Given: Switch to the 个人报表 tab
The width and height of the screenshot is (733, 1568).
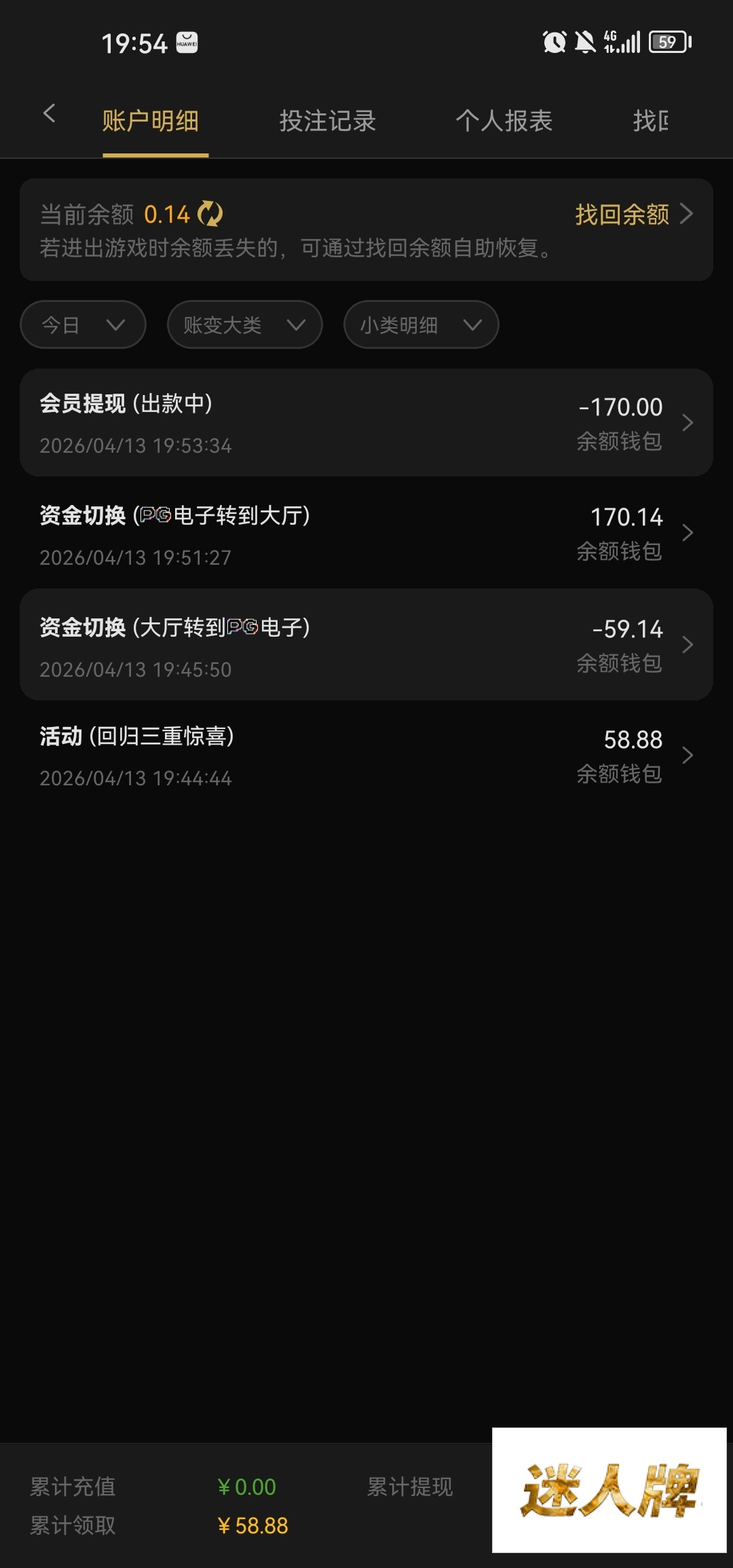Looking at the screenshot, I should coord(504,122).
